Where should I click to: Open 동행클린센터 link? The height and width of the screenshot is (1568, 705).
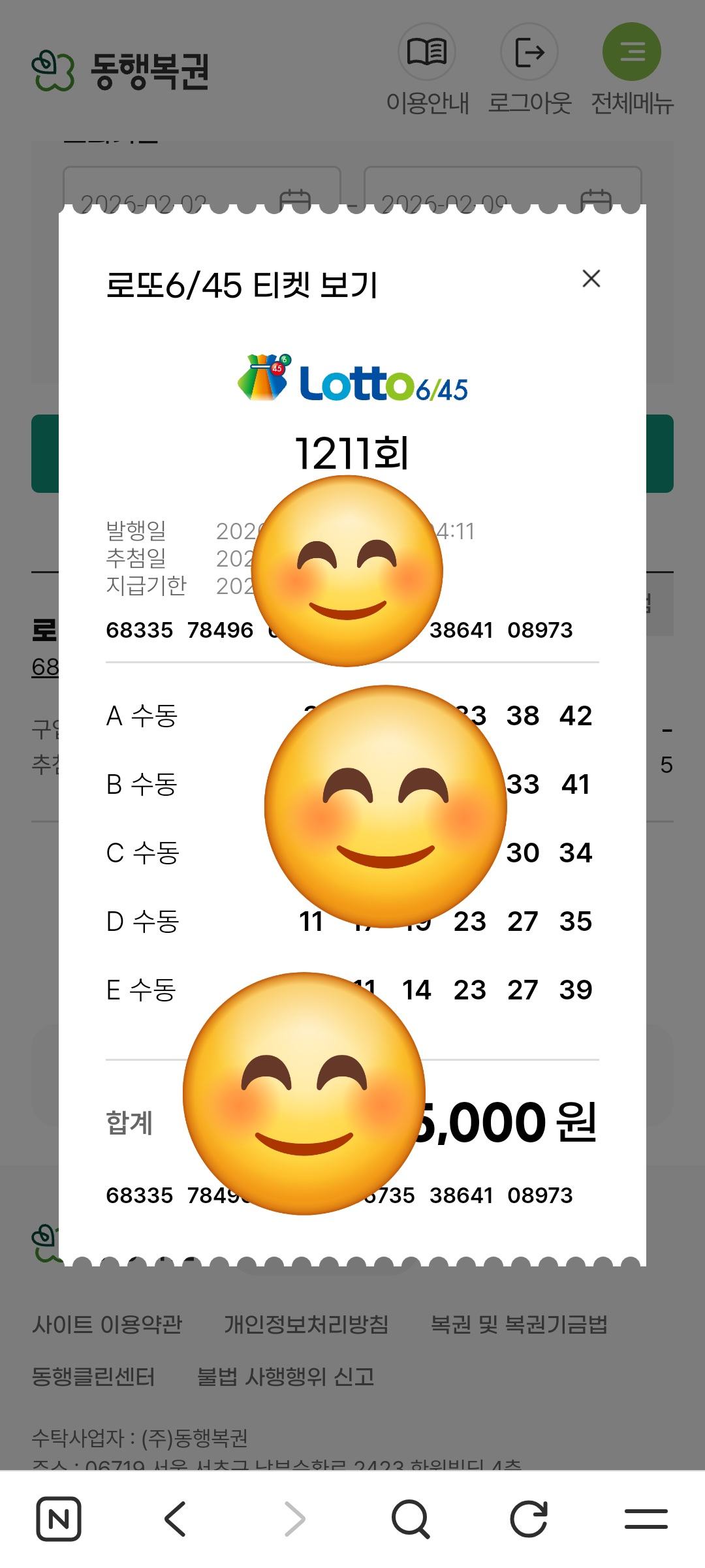click(x=93, y=1377)
